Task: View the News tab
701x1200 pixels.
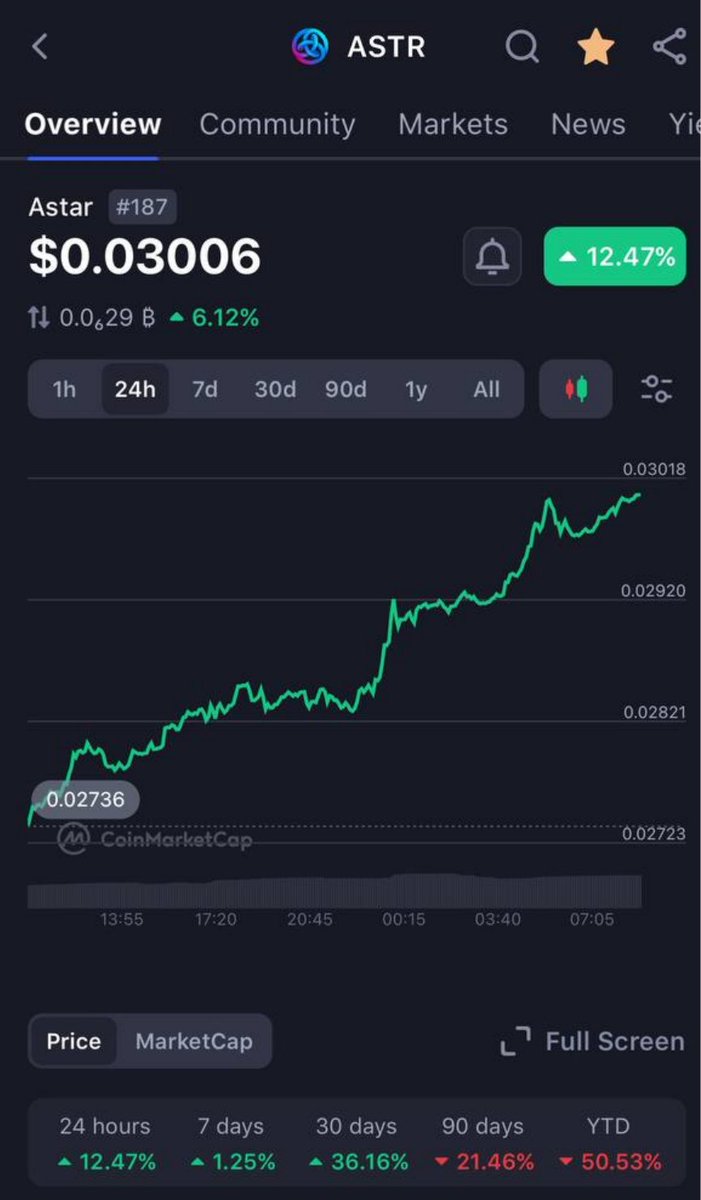Action: point(588,124)
